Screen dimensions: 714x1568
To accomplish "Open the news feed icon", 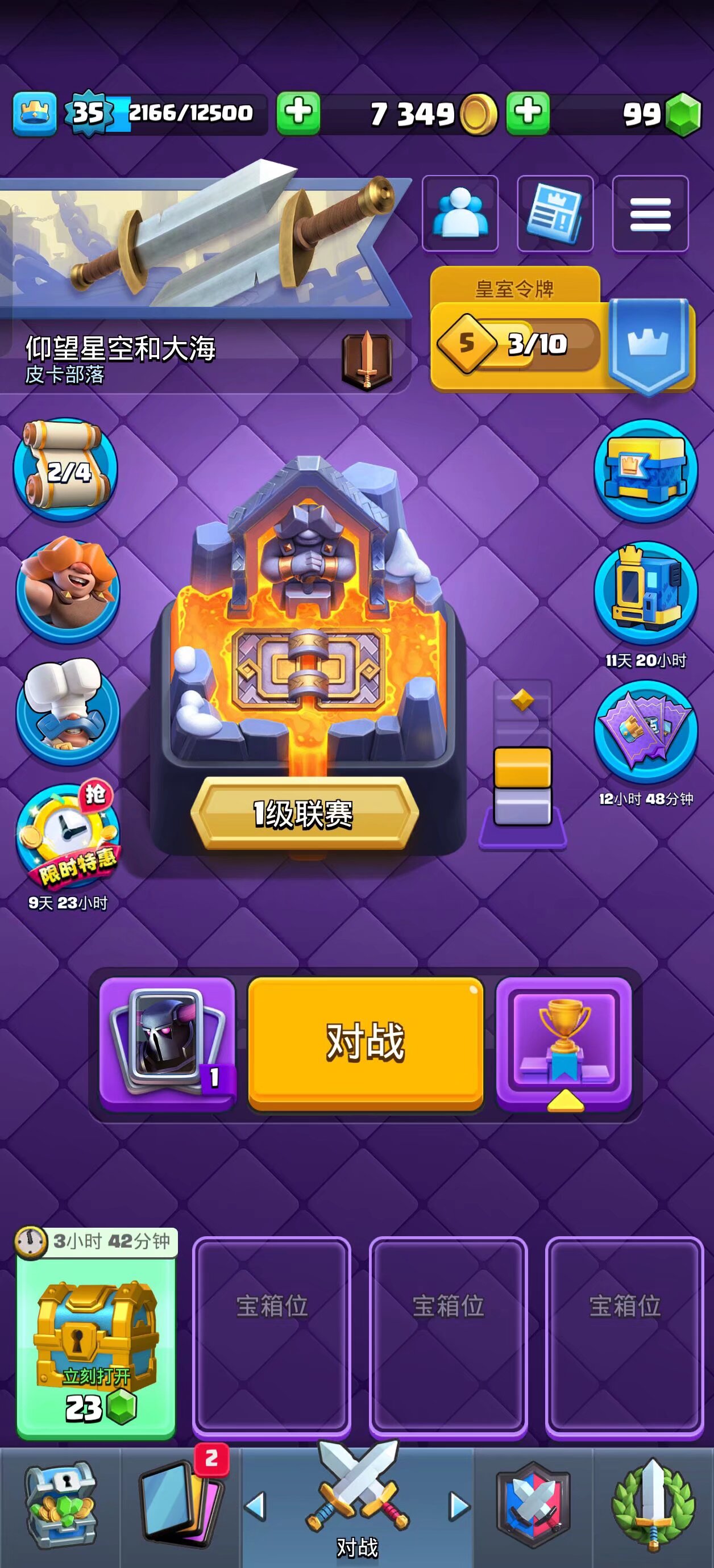I will [x=555, y=213].
